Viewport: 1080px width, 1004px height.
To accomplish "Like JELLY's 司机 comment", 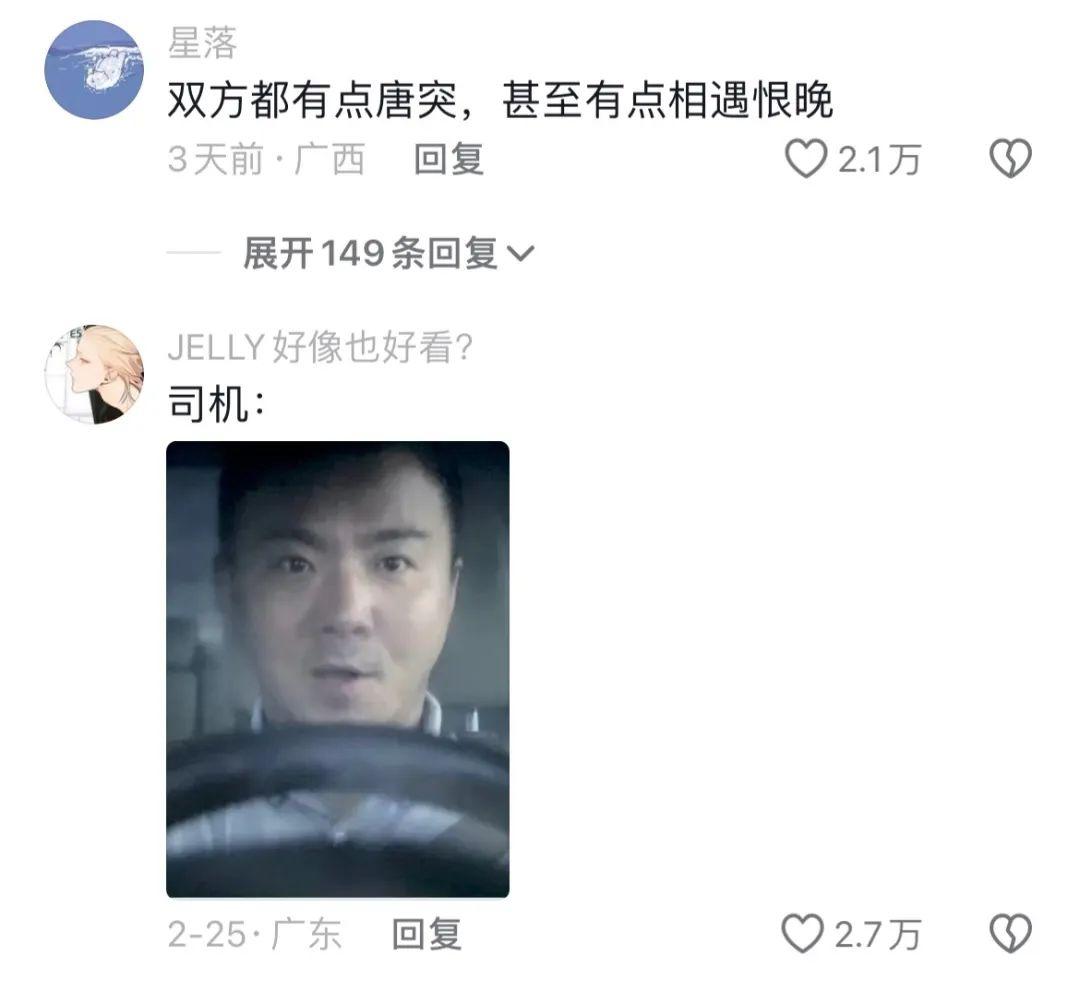I will (x=802, y=935).
